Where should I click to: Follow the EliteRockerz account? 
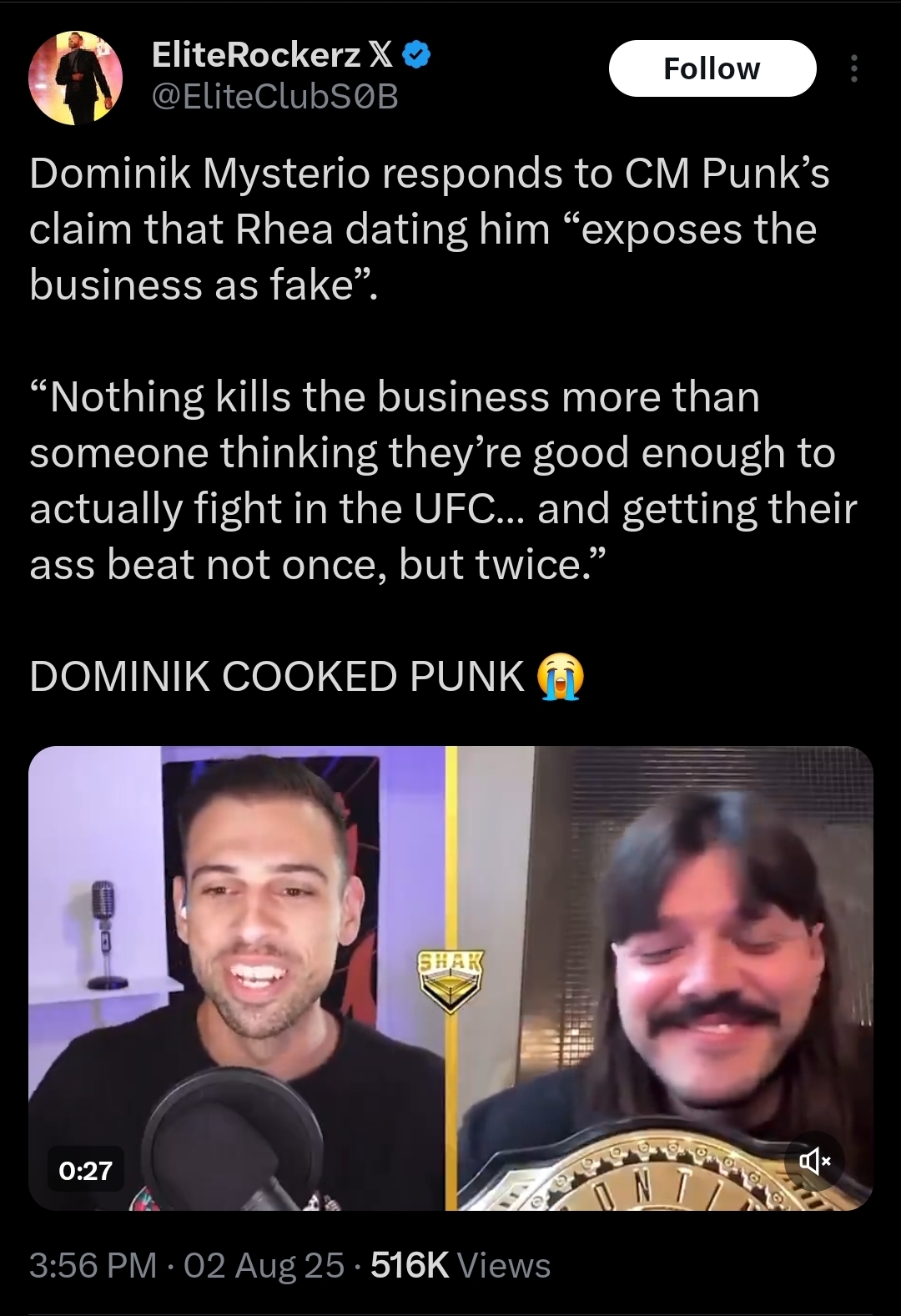point(712,68)
